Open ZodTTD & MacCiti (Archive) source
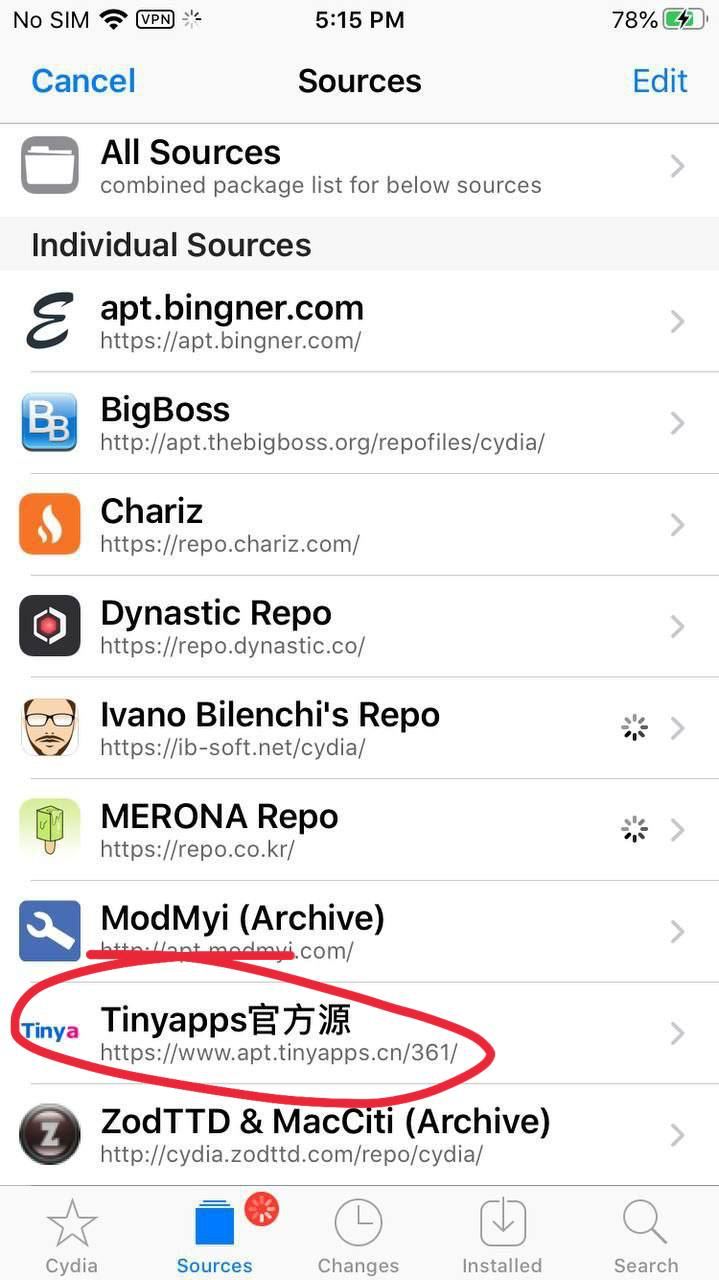719x1280 pixels. click(x=359, y=1135)
